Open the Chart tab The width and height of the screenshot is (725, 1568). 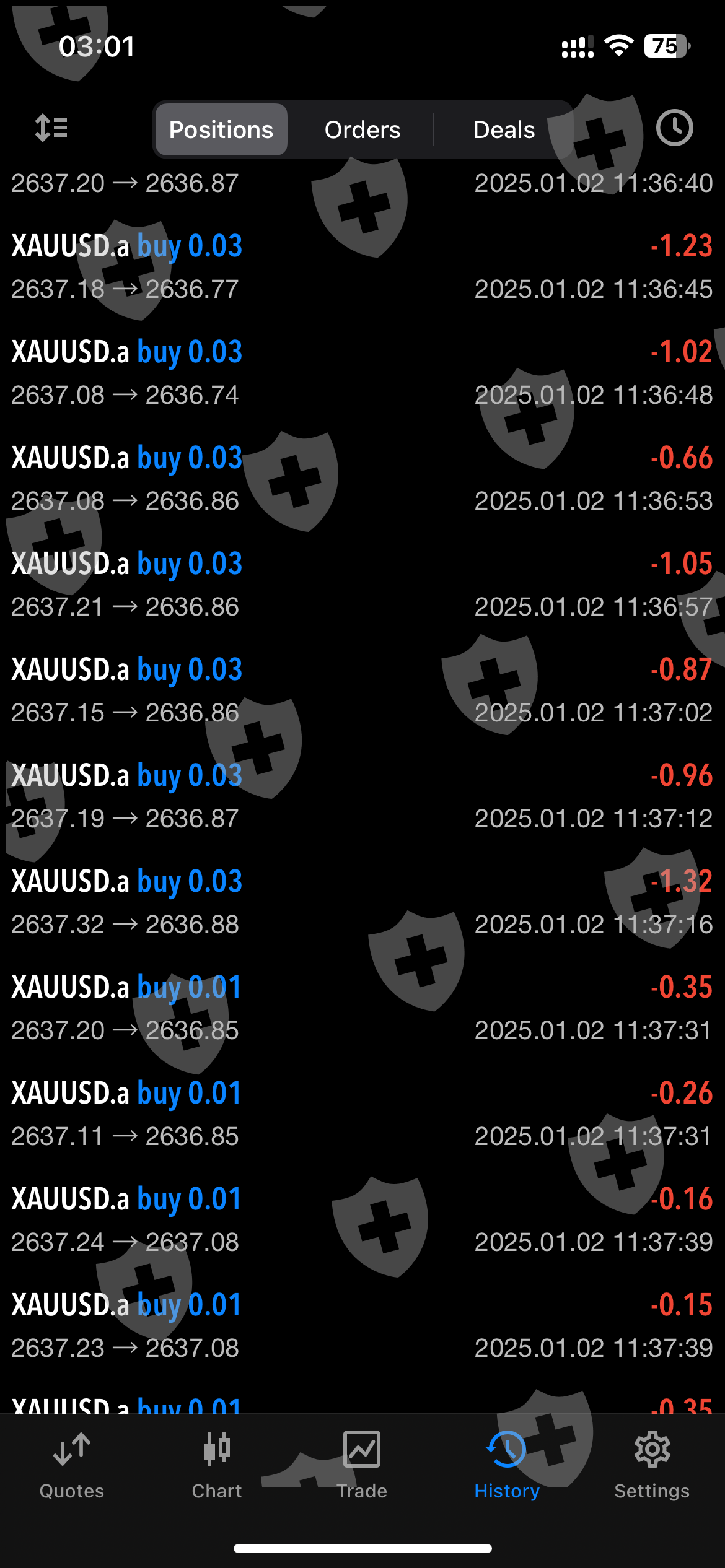[x=217, y=1465]
